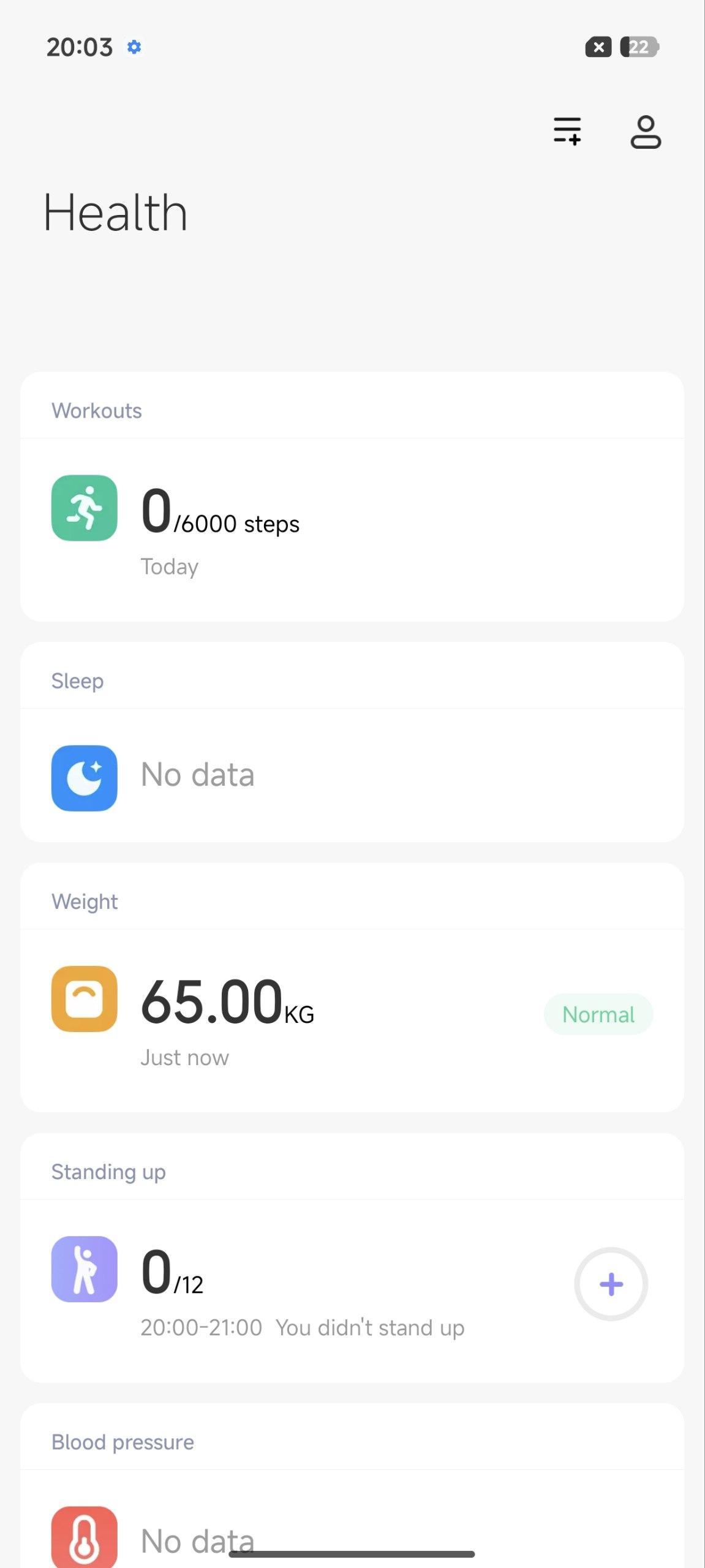Open the user profile icon
The height and width of the screenshot is (1568, 705).
click(646, 132)
